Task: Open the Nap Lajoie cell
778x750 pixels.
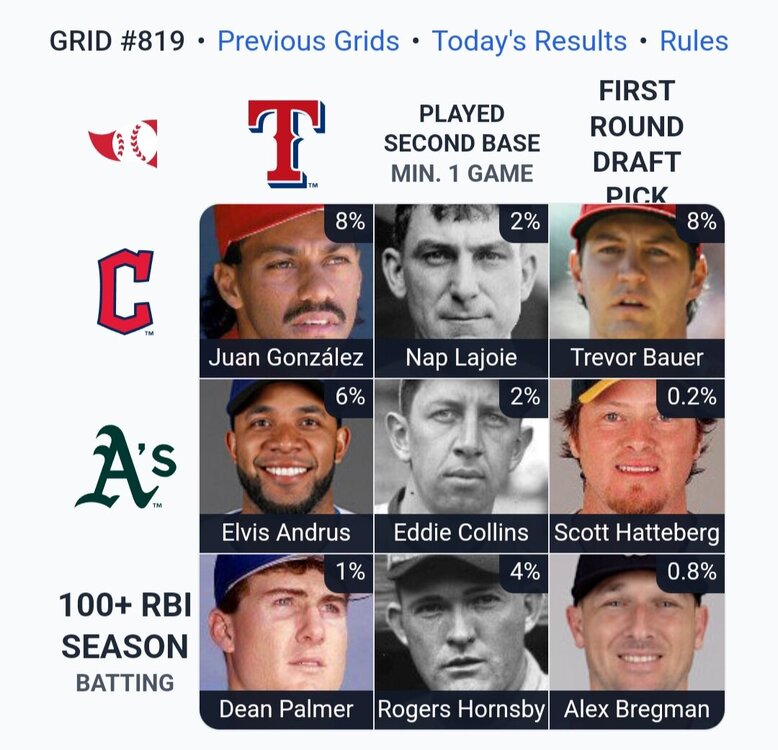Action: point(461,290)
